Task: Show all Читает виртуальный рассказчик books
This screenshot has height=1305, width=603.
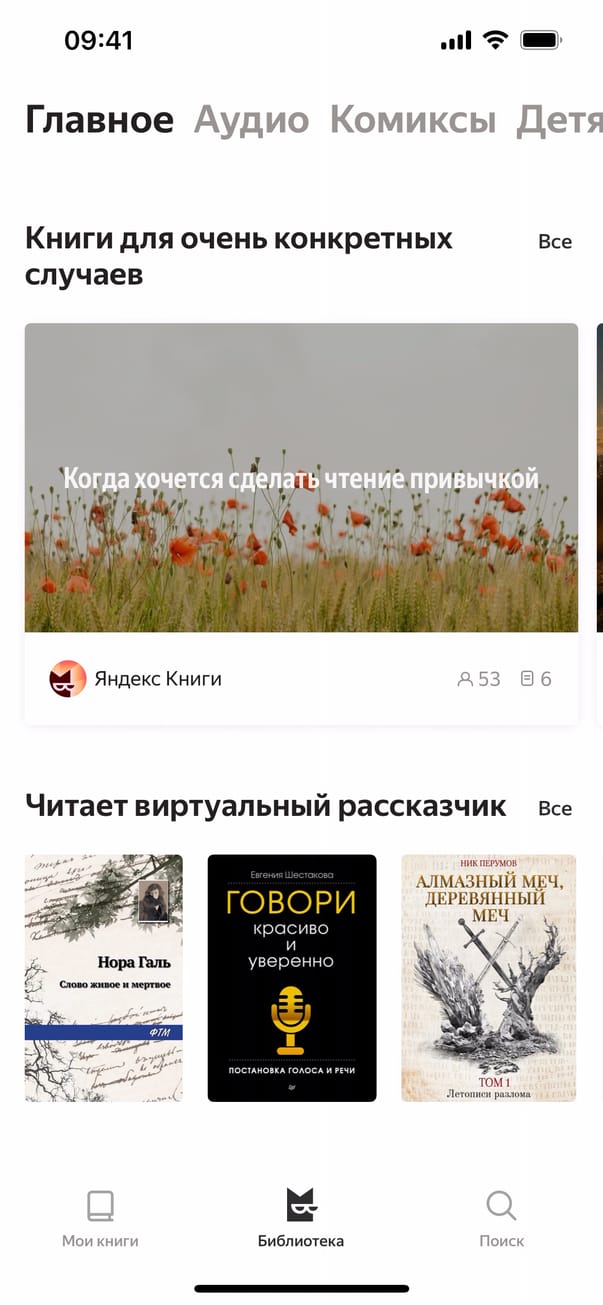Action: [x=554, y=808]
